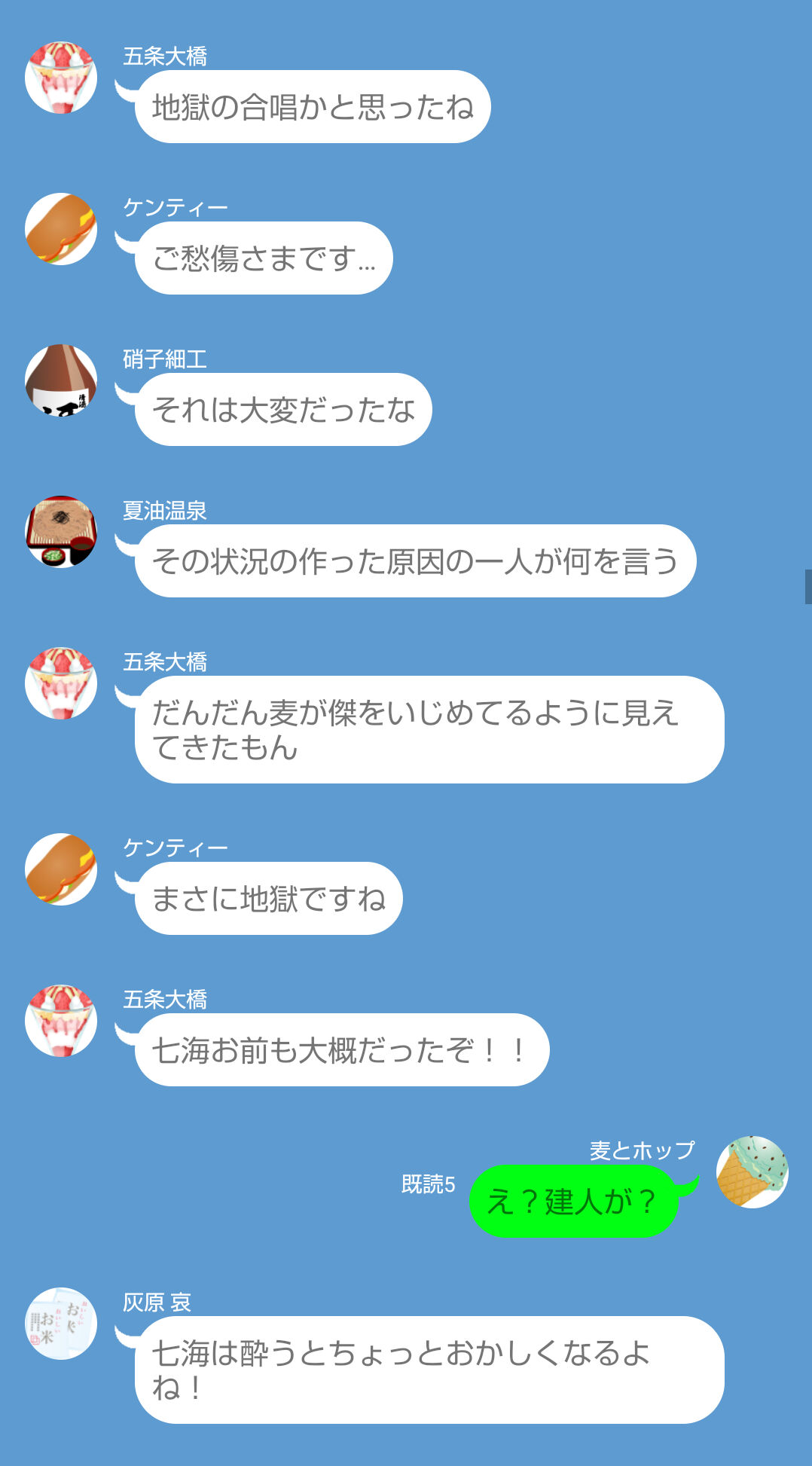Tap 五条大橋's avatar beside 地獄の合唱 message
This screenshot has width=812, height=1466.
click(x=61, y=78)
